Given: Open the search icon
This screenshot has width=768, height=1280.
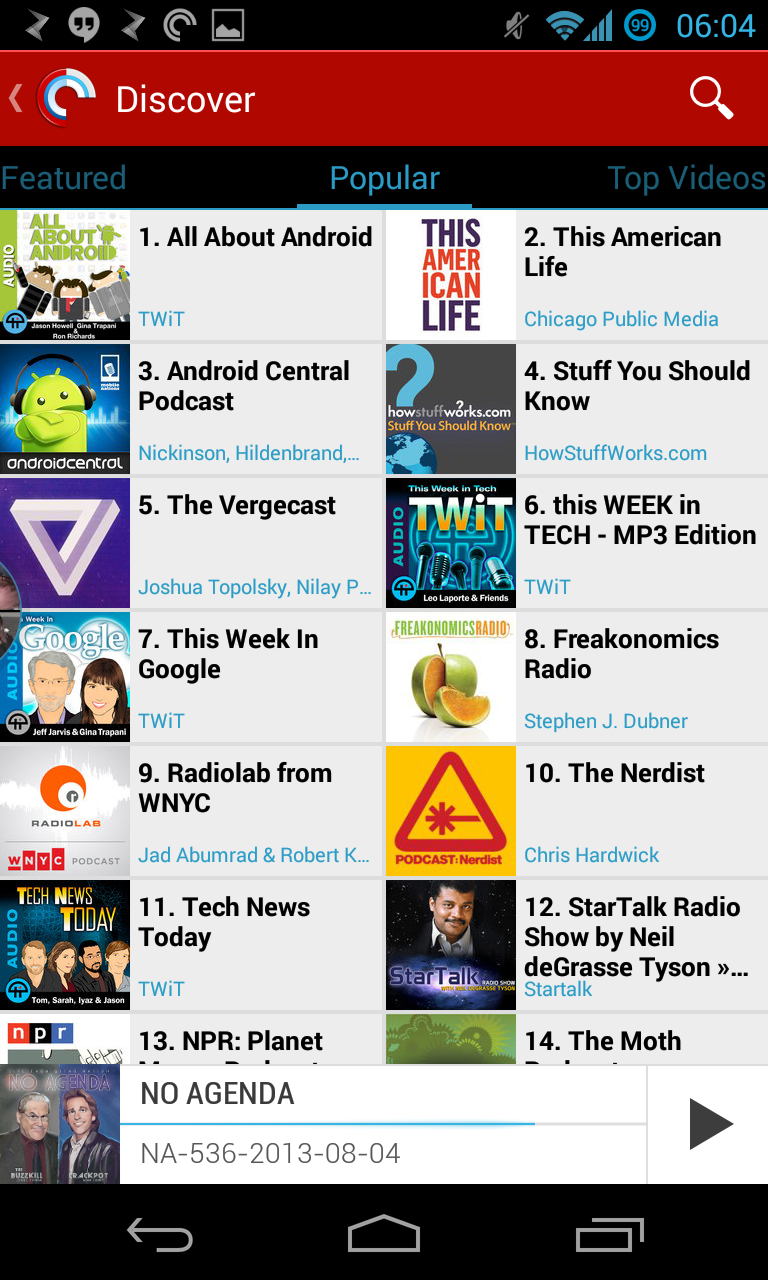Looking at the screenshot, I should pos(711,99).
